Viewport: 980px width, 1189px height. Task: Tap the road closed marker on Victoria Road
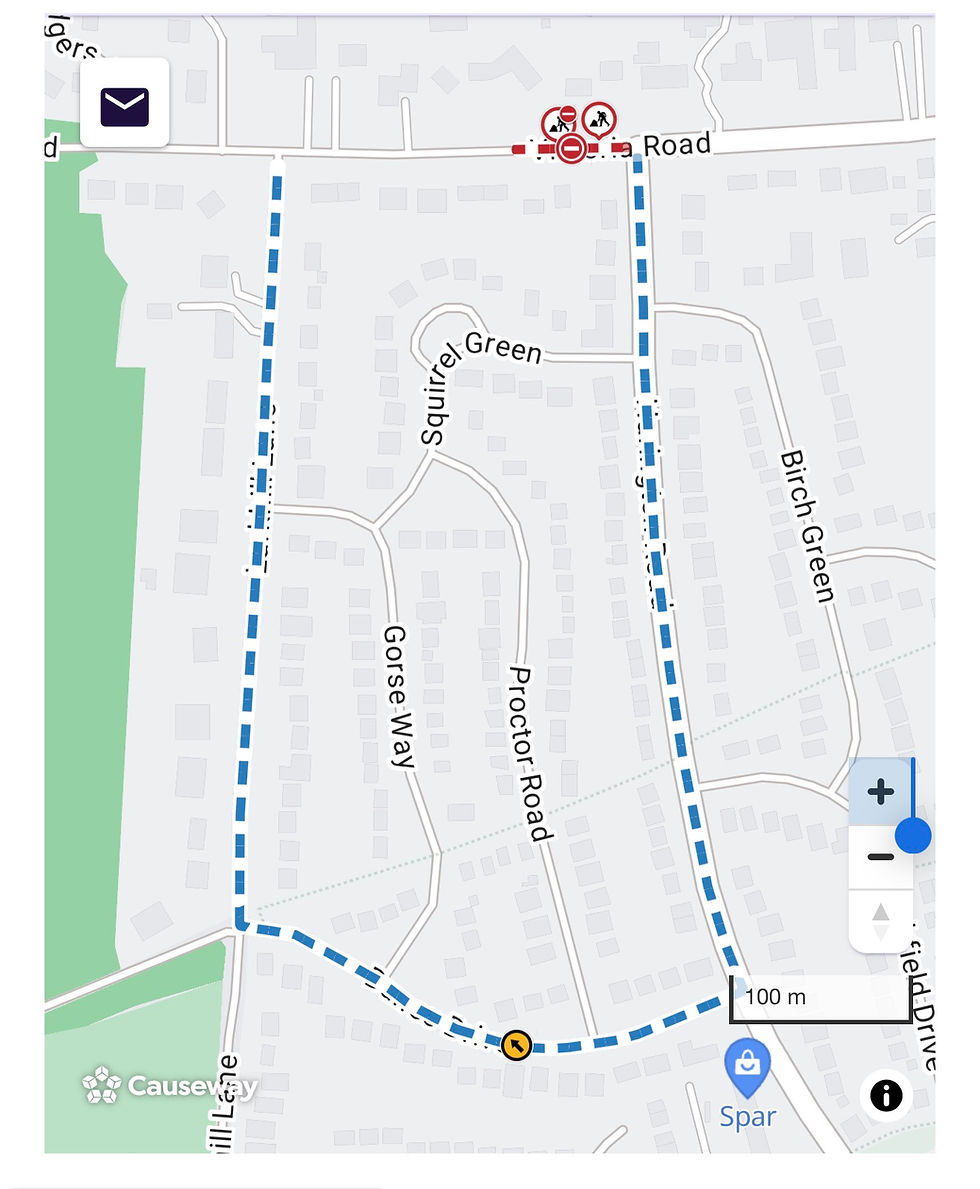point(571,150)
